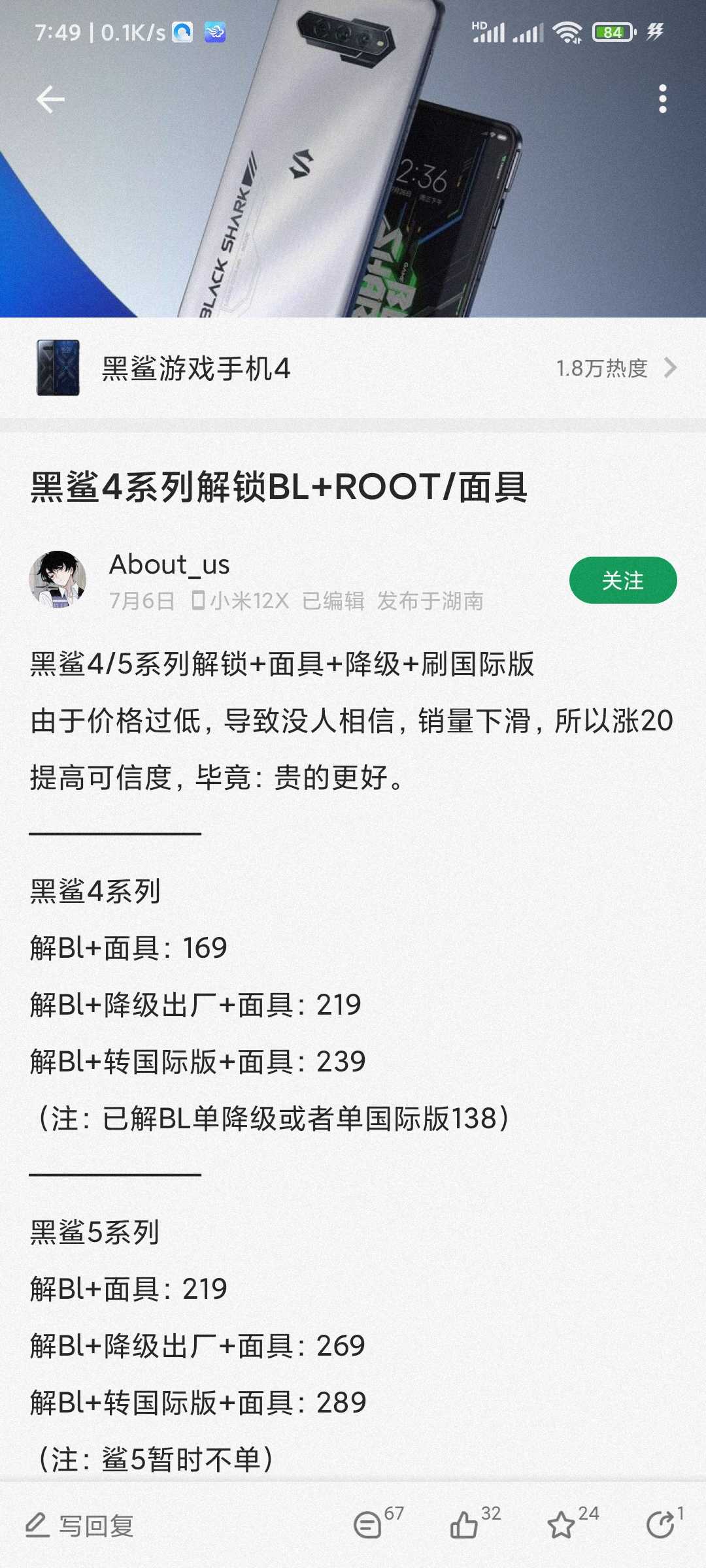Viewport: 706px width, 1568px height.
Task: Follow About_us with the 关注 button
Action: point(622,580)
